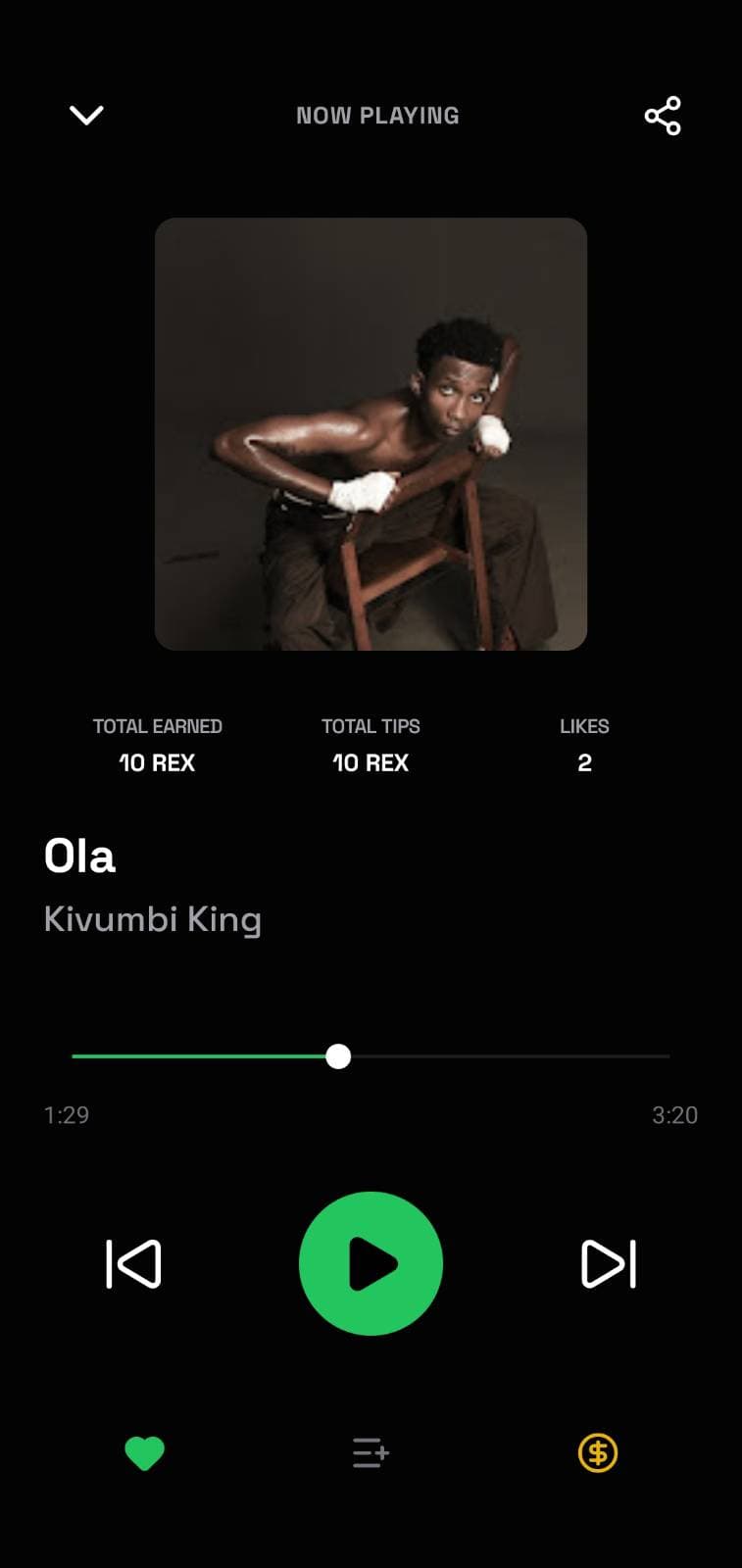
Task: Open the artist page for Kivumbi King
Action: coord(152,919)
